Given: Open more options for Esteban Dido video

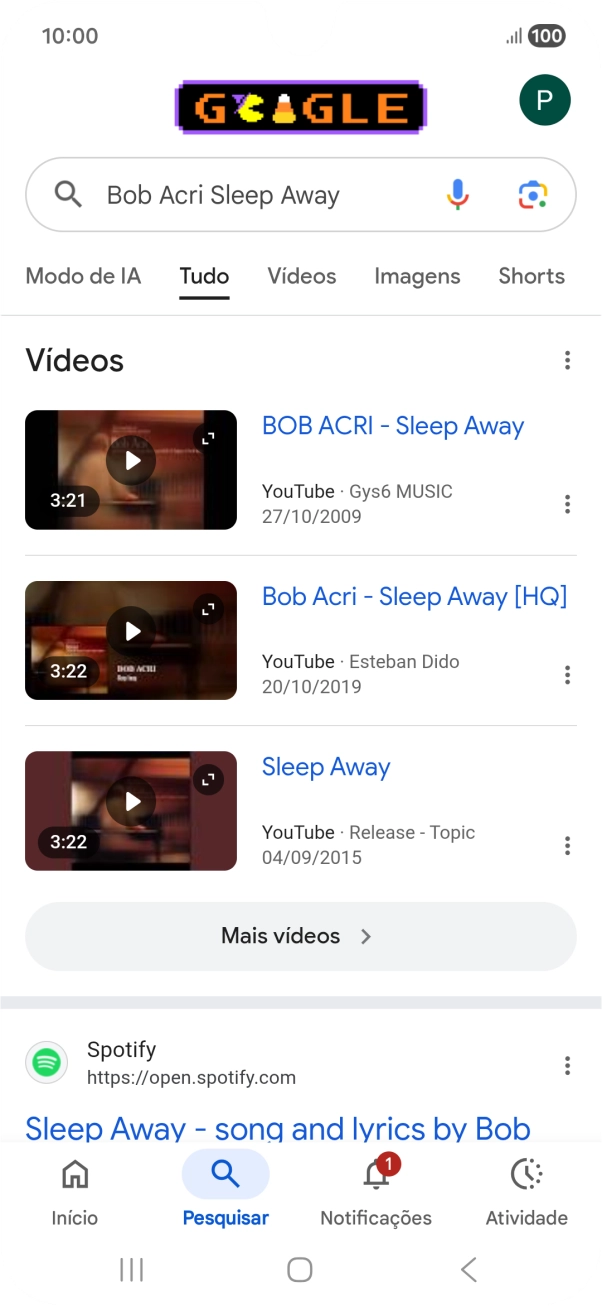Looking at the screenshot, I should pos(567,675).
